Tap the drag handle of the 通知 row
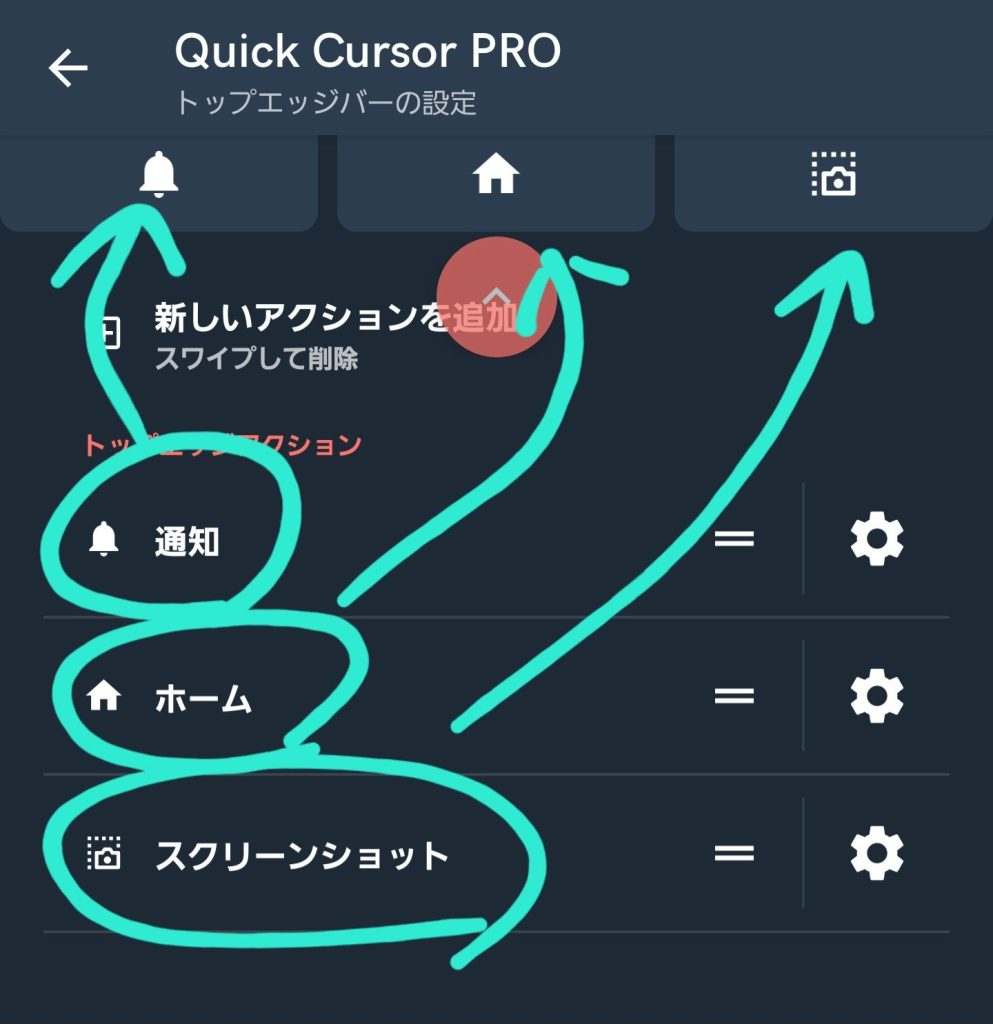Image resolution: width=993 pixels, height=1024 pixels. (x=735, y=538)
